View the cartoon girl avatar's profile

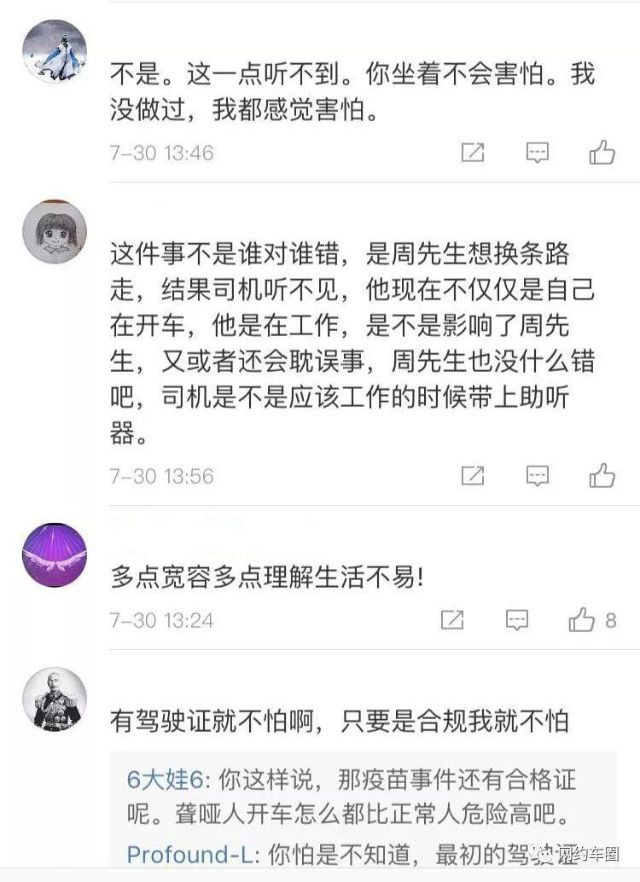[x=55, y=231]
